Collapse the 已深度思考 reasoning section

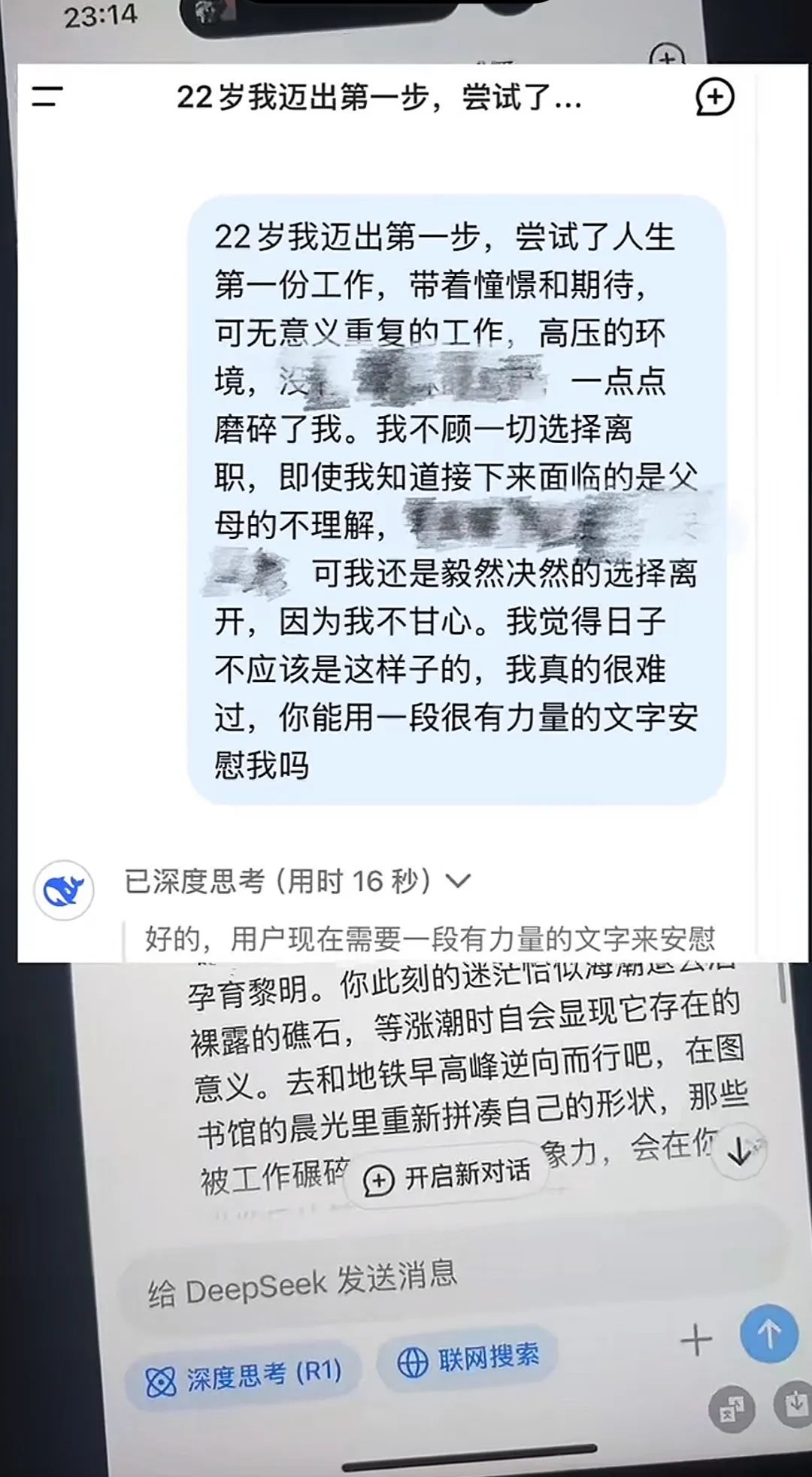pos(457,881)
